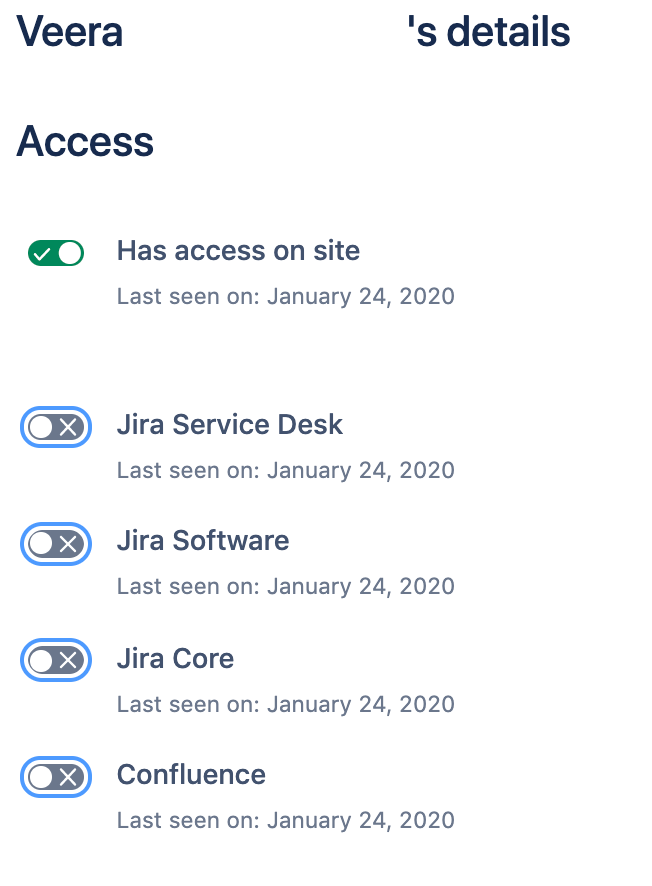Enable Jira Software access
Screen dimensions: 652x886
tap(56, 544)
